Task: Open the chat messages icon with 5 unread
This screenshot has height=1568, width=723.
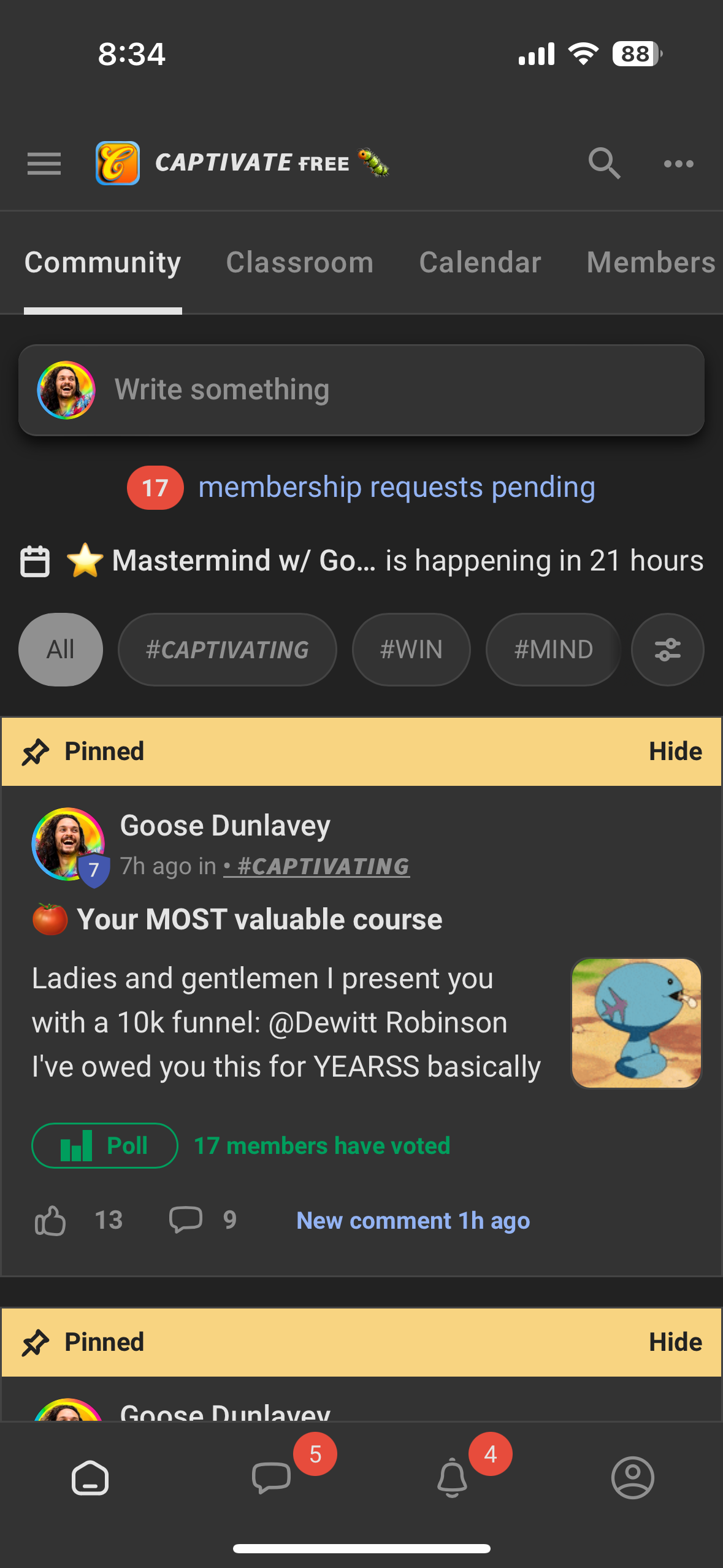Action: click(x=272, y=1478)
